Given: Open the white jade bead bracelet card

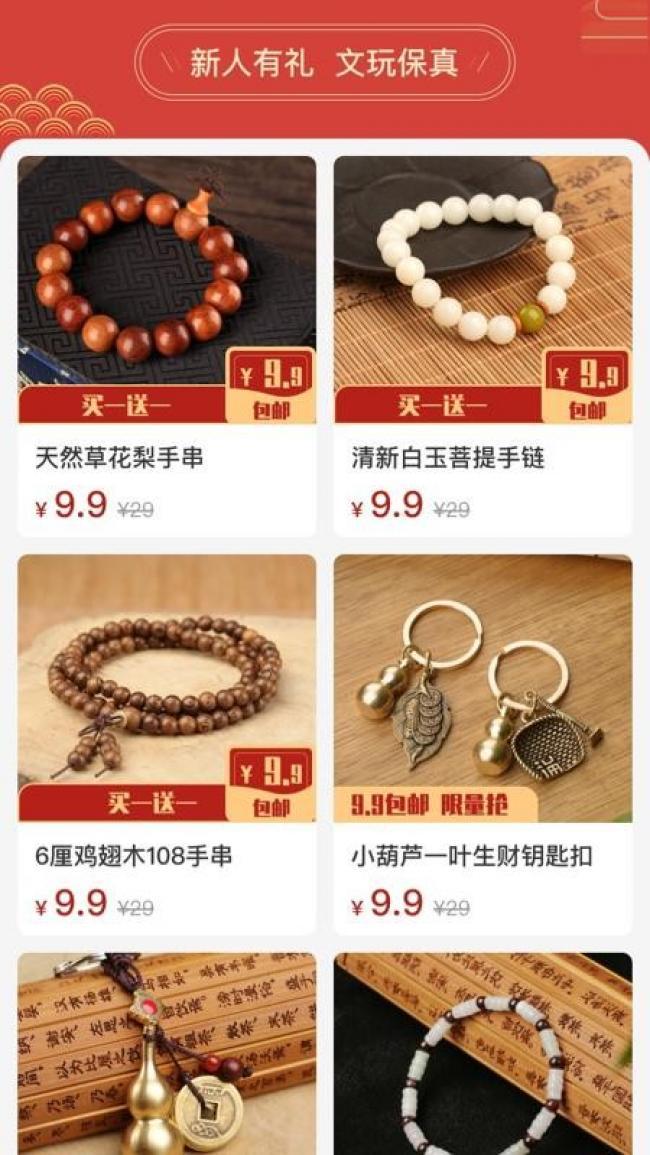Looking at the screenshot, I should coord(483,1055).
